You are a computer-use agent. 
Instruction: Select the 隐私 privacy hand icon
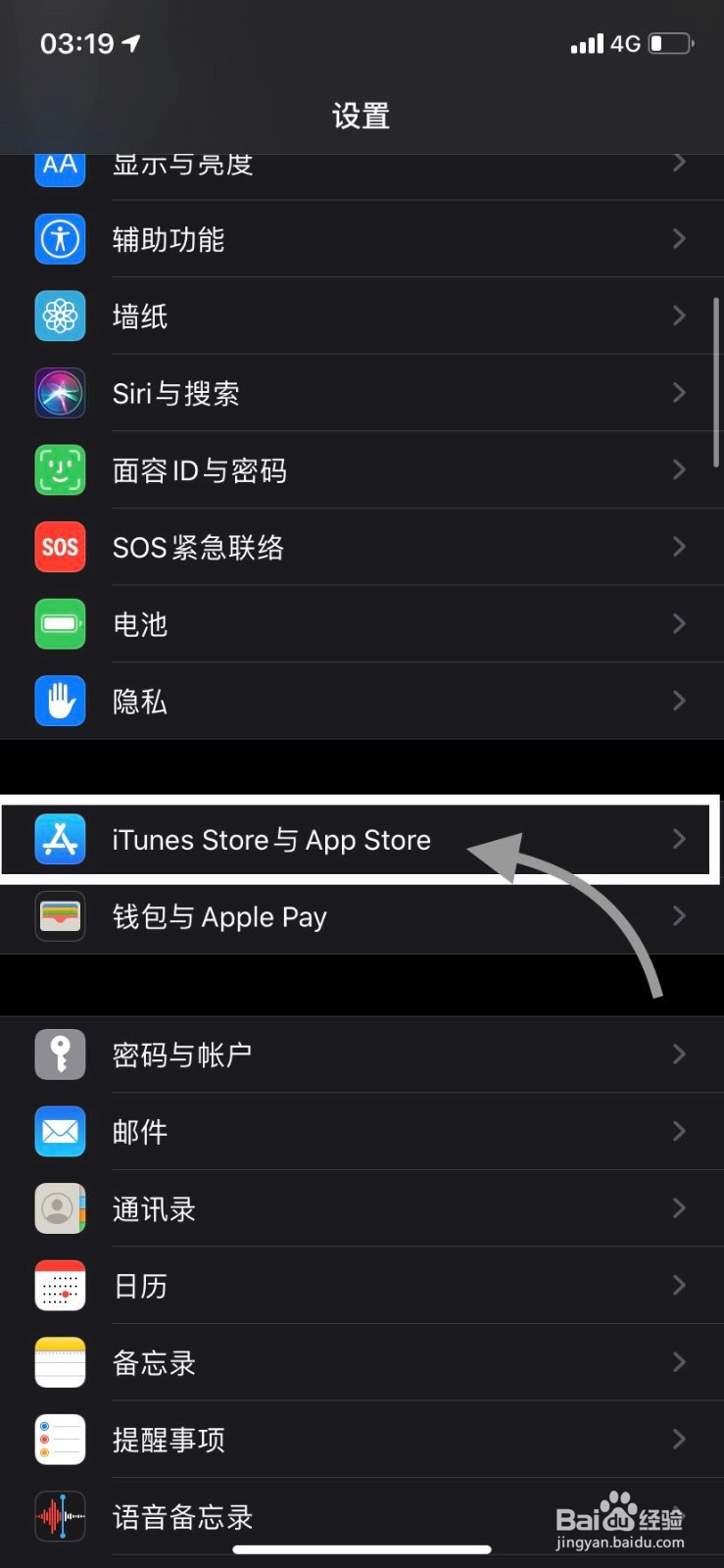coord(60,701)
